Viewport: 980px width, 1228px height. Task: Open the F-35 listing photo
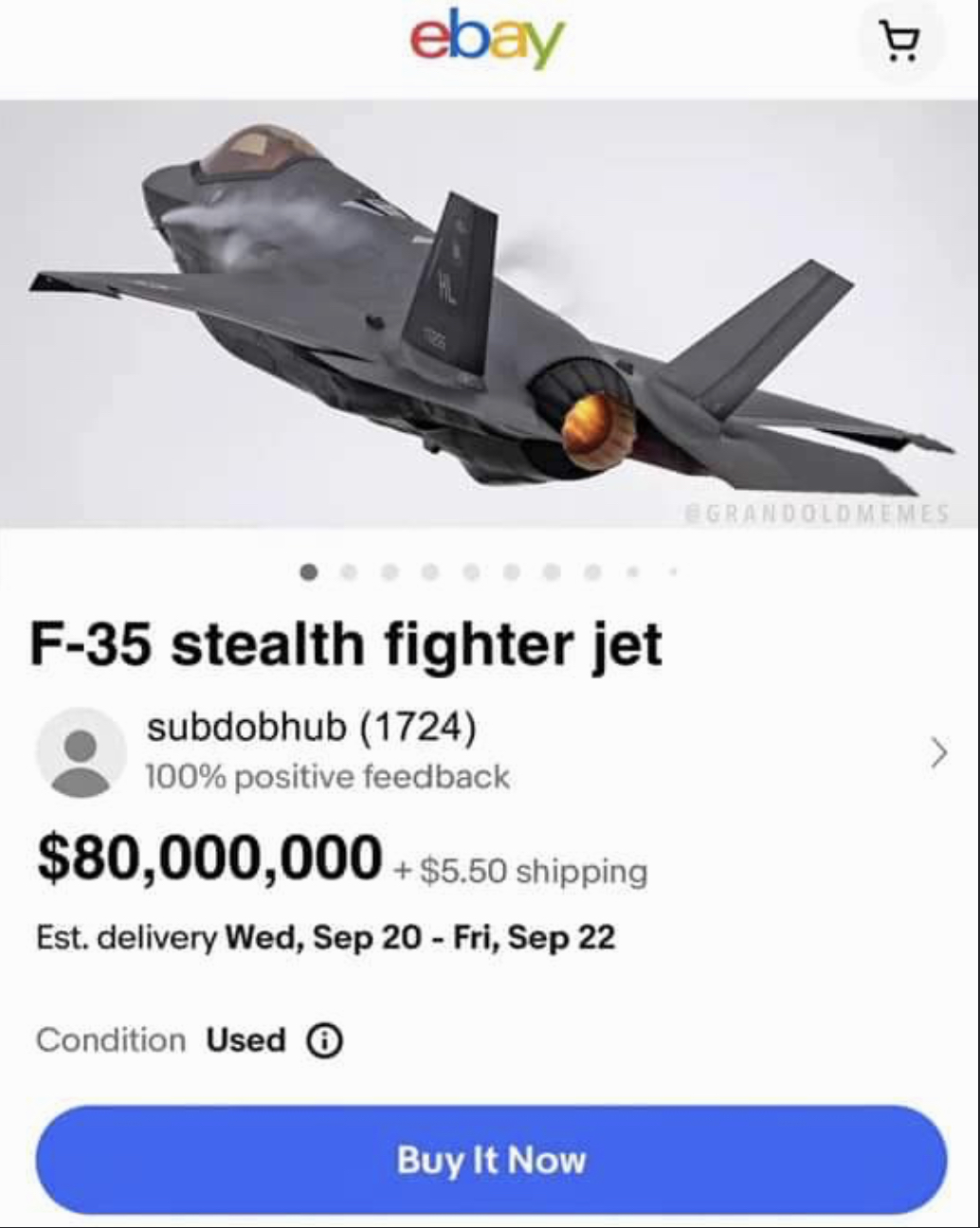(x=490, y=313)
